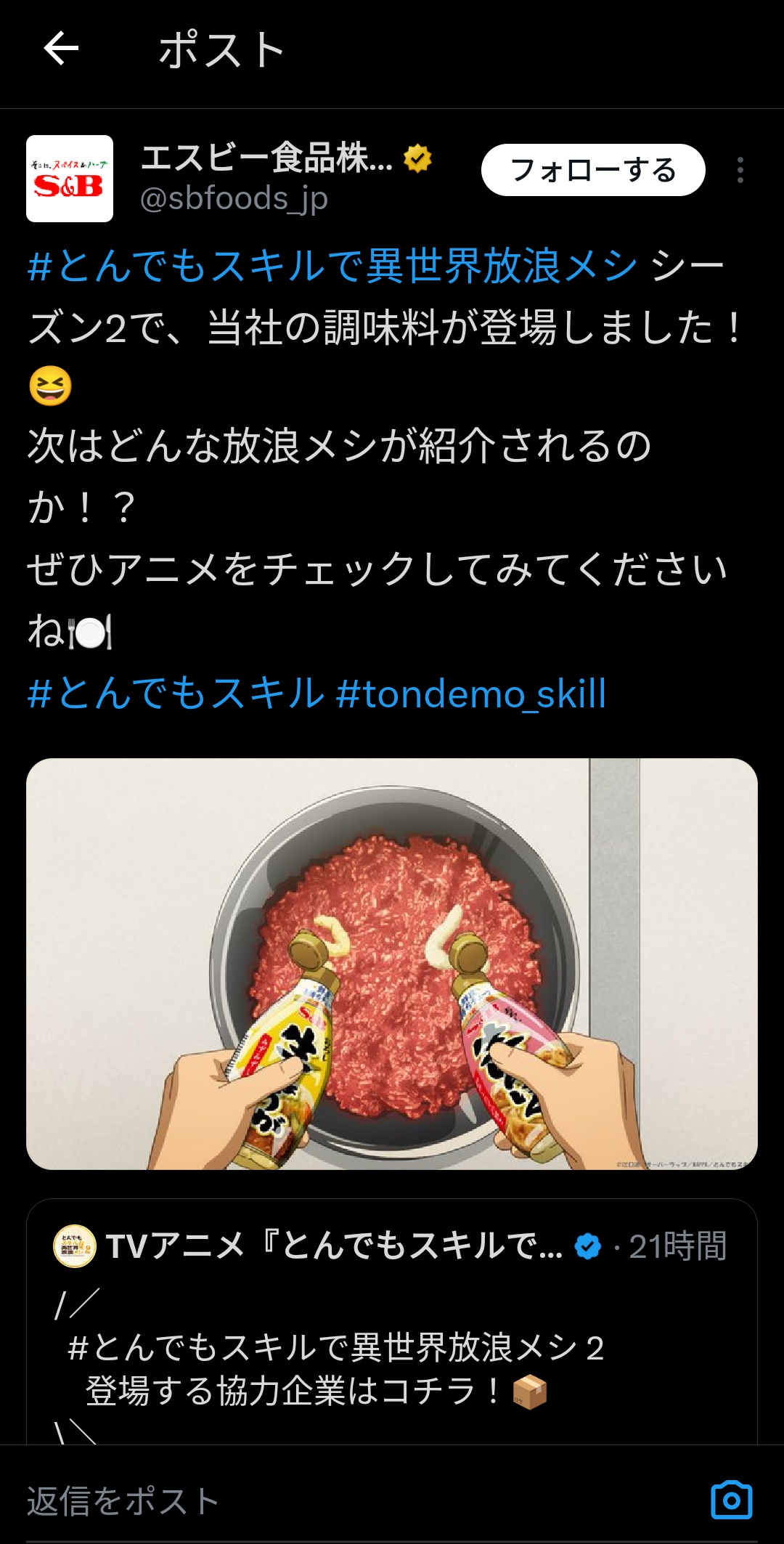Tap the 返信をポスト reply field

(327, 1500)
